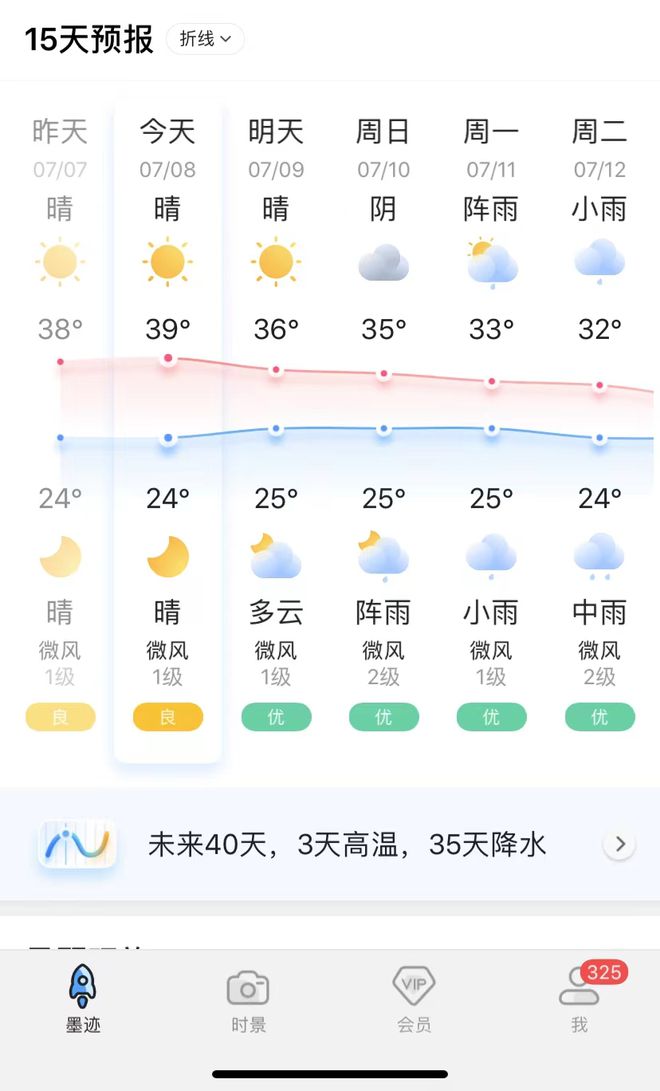Go to the 时景 camera tab

[x=248, y=998]
